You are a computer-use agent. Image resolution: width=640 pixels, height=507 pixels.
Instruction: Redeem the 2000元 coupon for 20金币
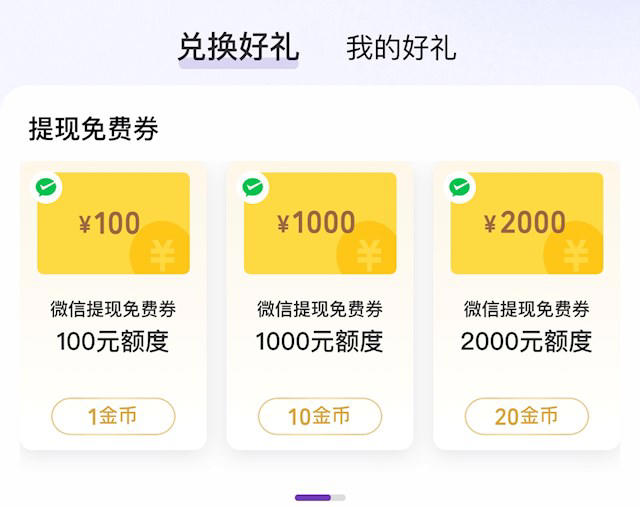pyautogui.click(x=527, y=416)
